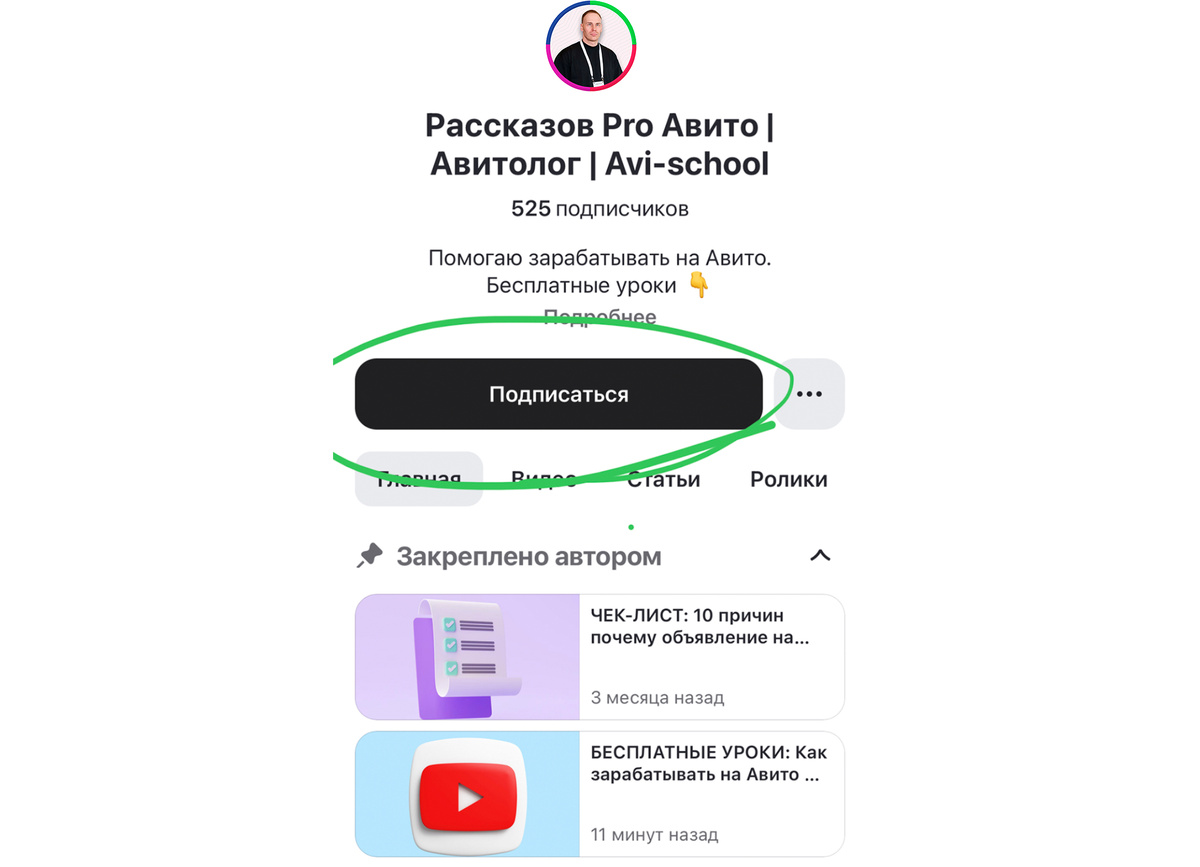Screen dimensions: 1200x867
Task: Go to the Ролики tab
Action: point(788,479)
